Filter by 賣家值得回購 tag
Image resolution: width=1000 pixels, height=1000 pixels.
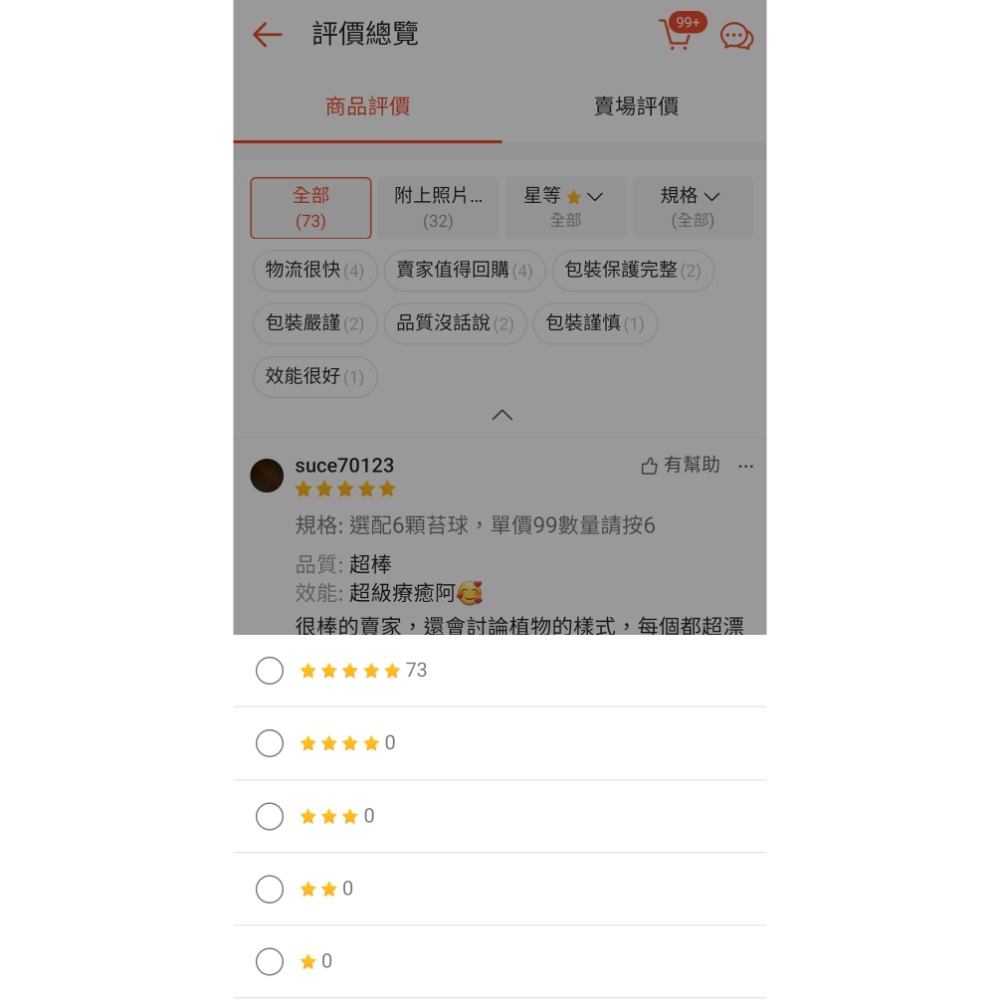(464, 270)
